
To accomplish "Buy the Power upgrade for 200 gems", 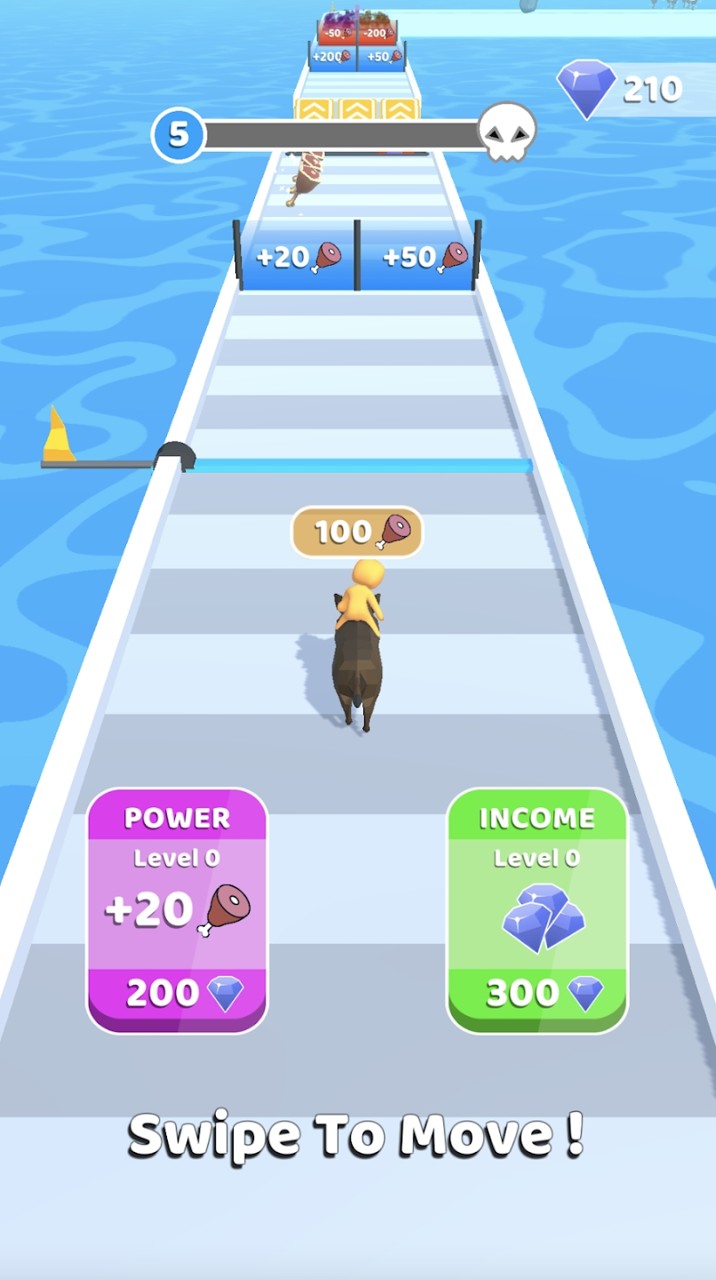I will click(x=177, y=910).
